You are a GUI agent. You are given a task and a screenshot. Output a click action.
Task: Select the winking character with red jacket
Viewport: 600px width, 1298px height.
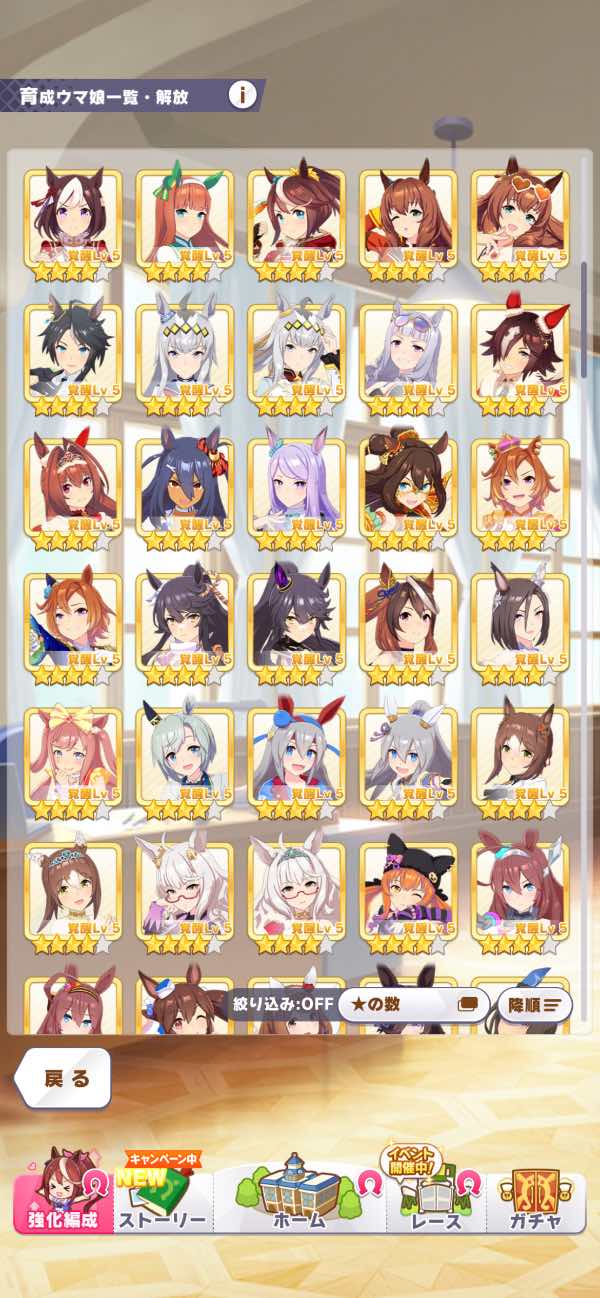pyautogui.click(x=408, y=219)
